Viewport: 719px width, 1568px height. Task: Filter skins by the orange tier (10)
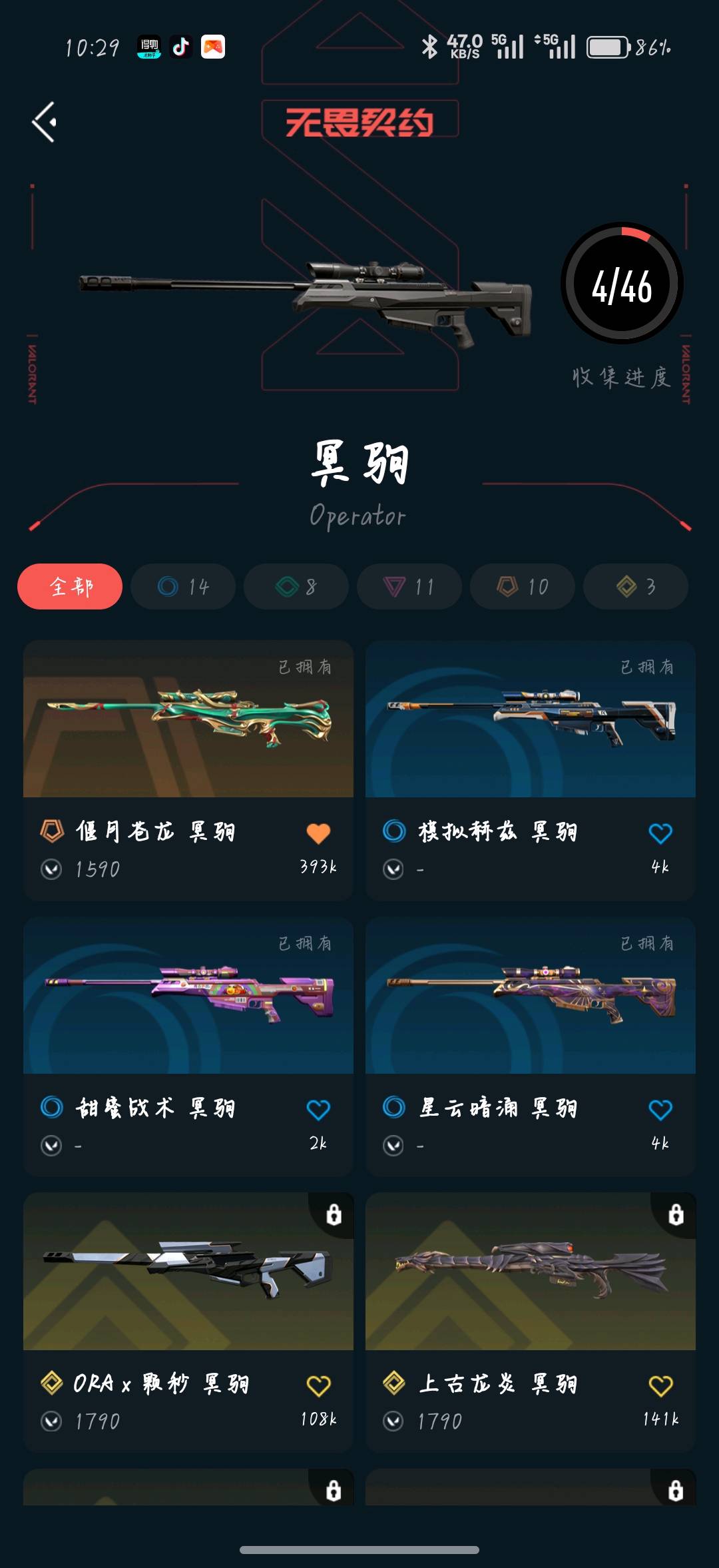(522, 586)
